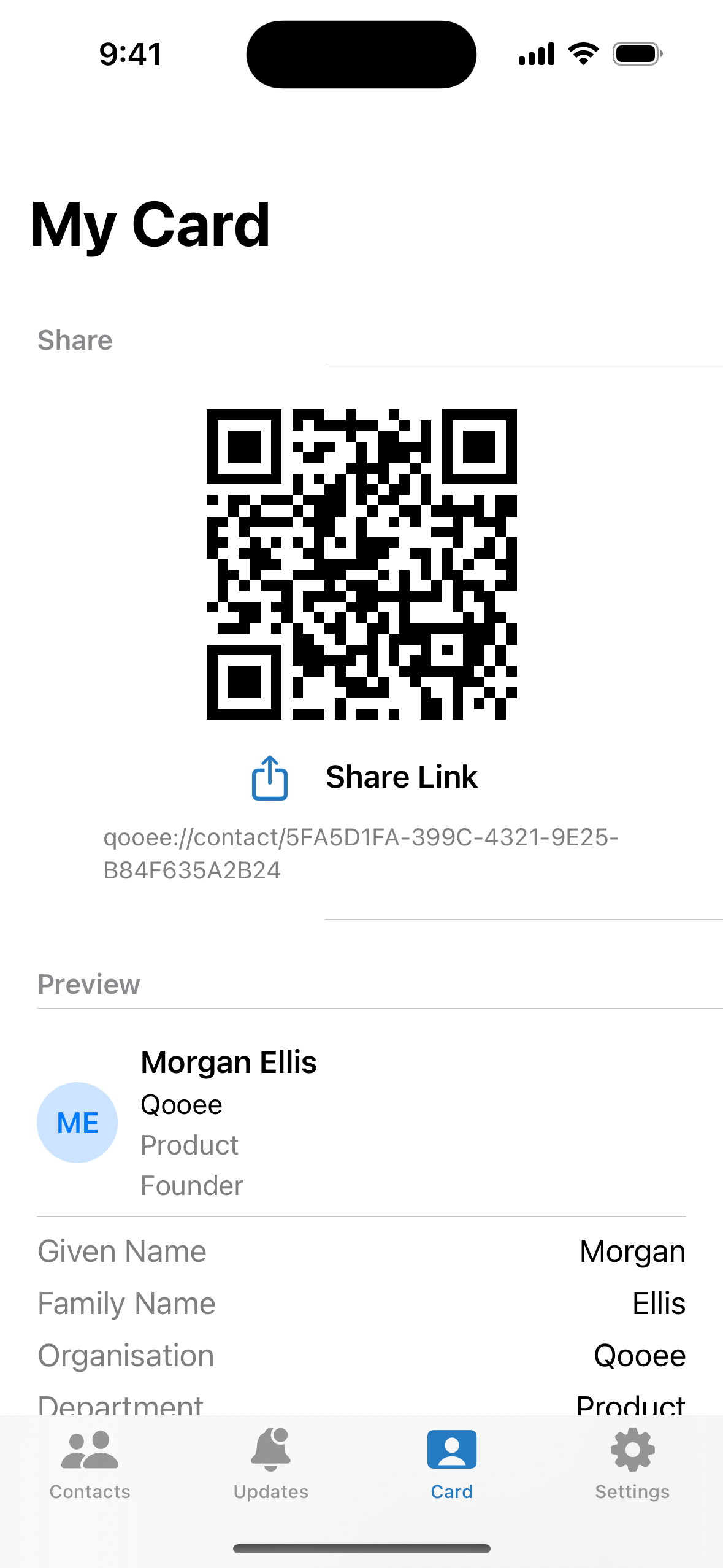This screenshot has height=1568, width=723.
Task: Tap the Wi-Fi indicator in the status bar
Action: (x=583, y=53)
